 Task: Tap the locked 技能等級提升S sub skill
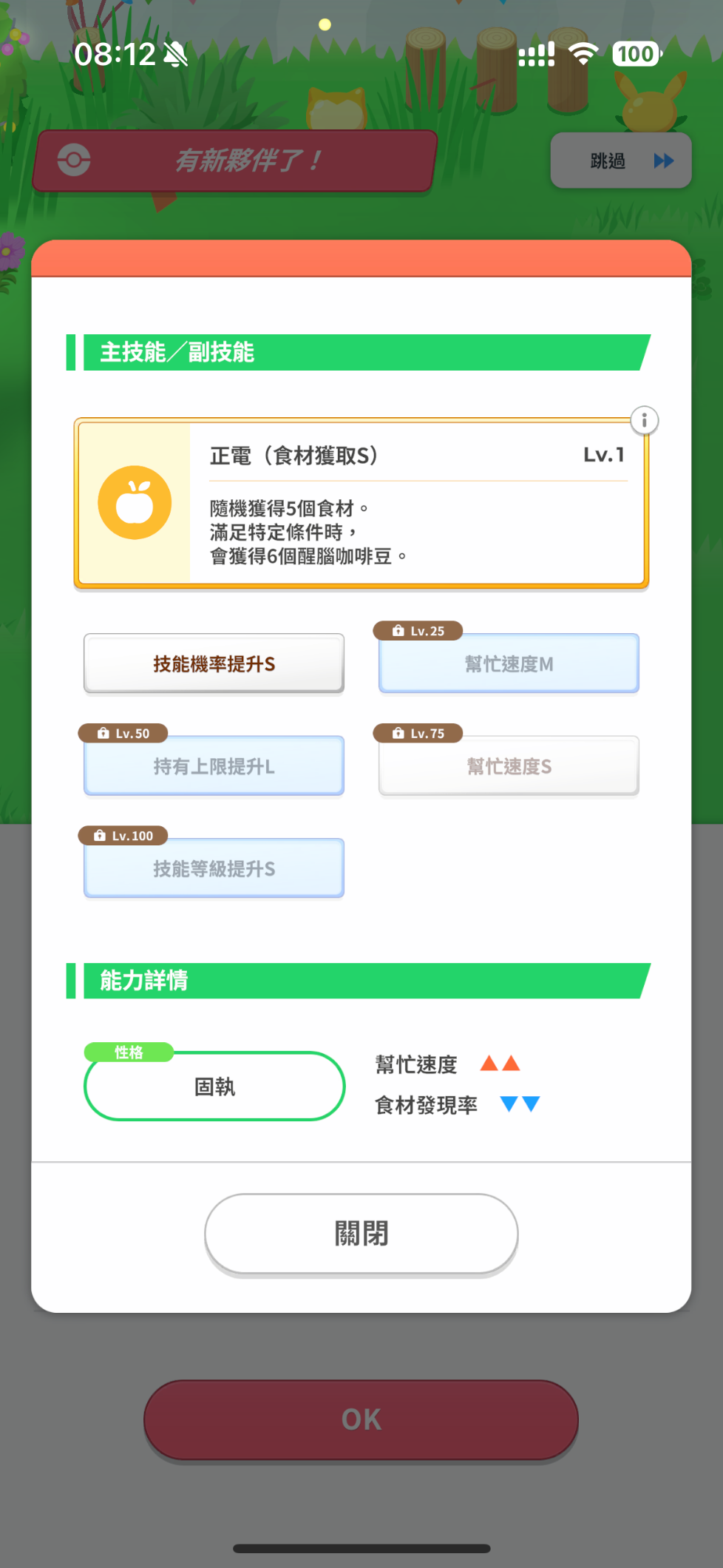[x=214, y=868]
